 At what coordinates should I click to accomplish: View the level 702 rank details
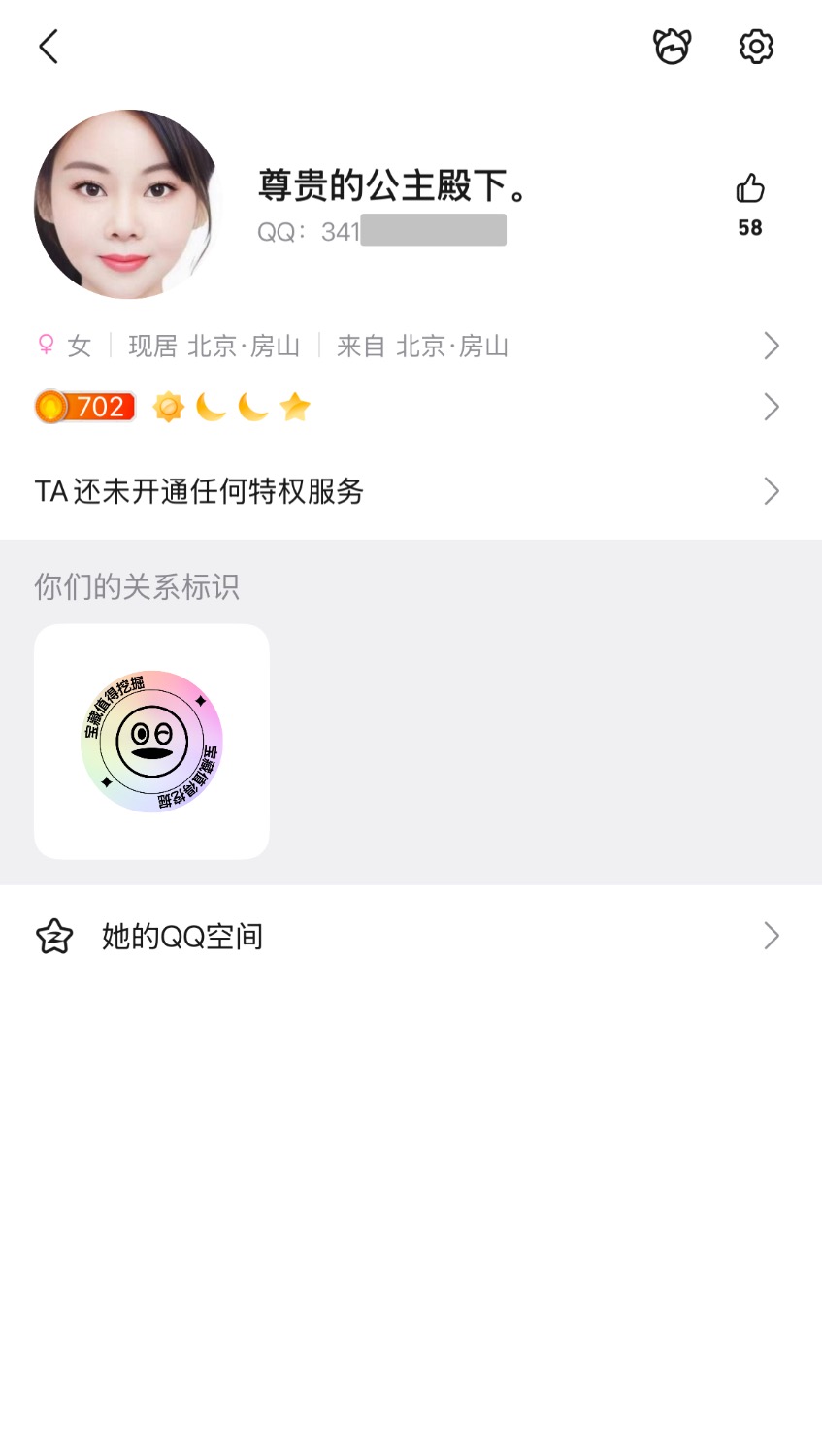[408, 407]
